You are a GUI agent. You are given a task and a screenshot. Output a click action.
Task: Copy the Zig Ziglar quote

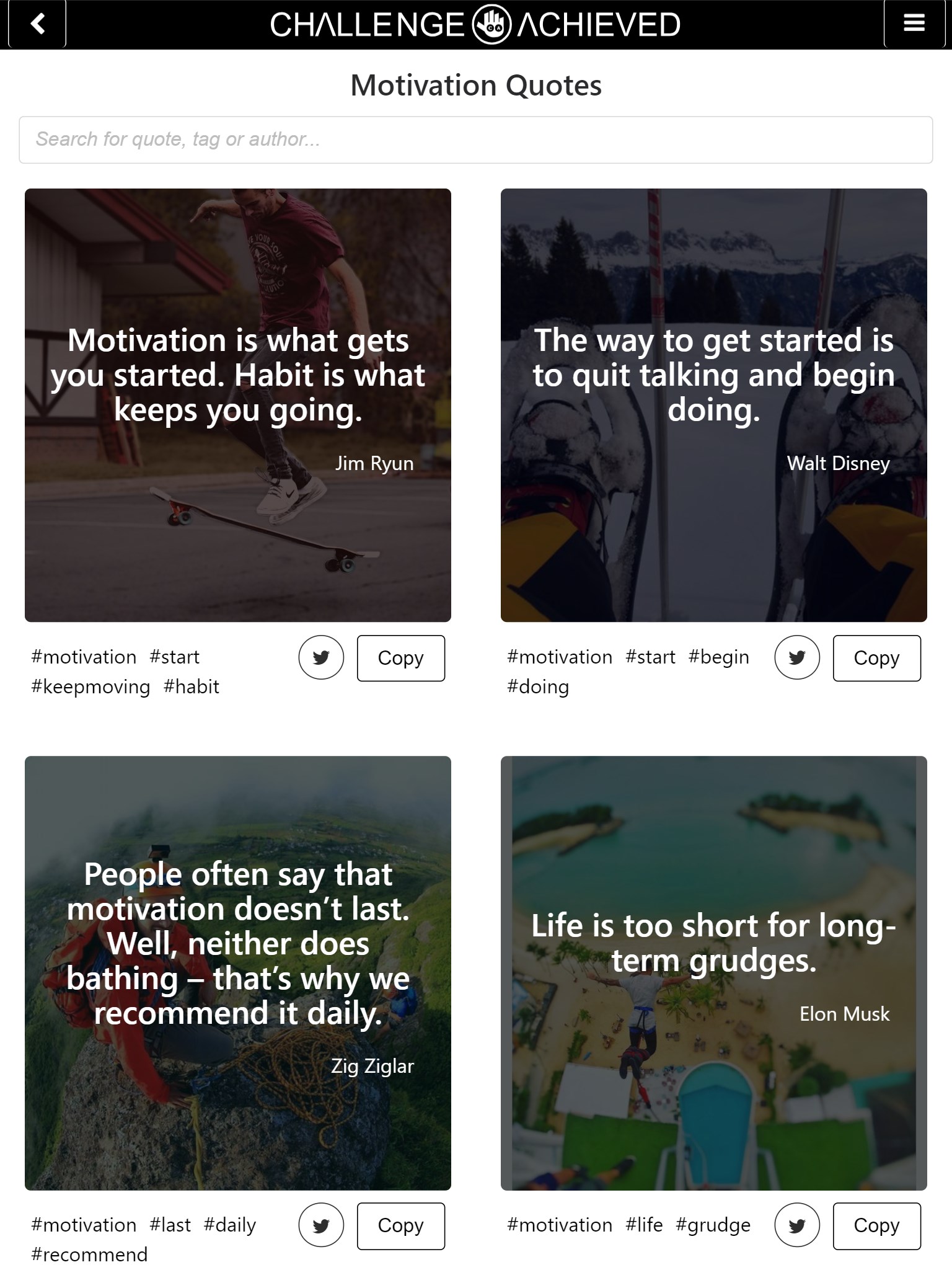[x=400, y=1226]
